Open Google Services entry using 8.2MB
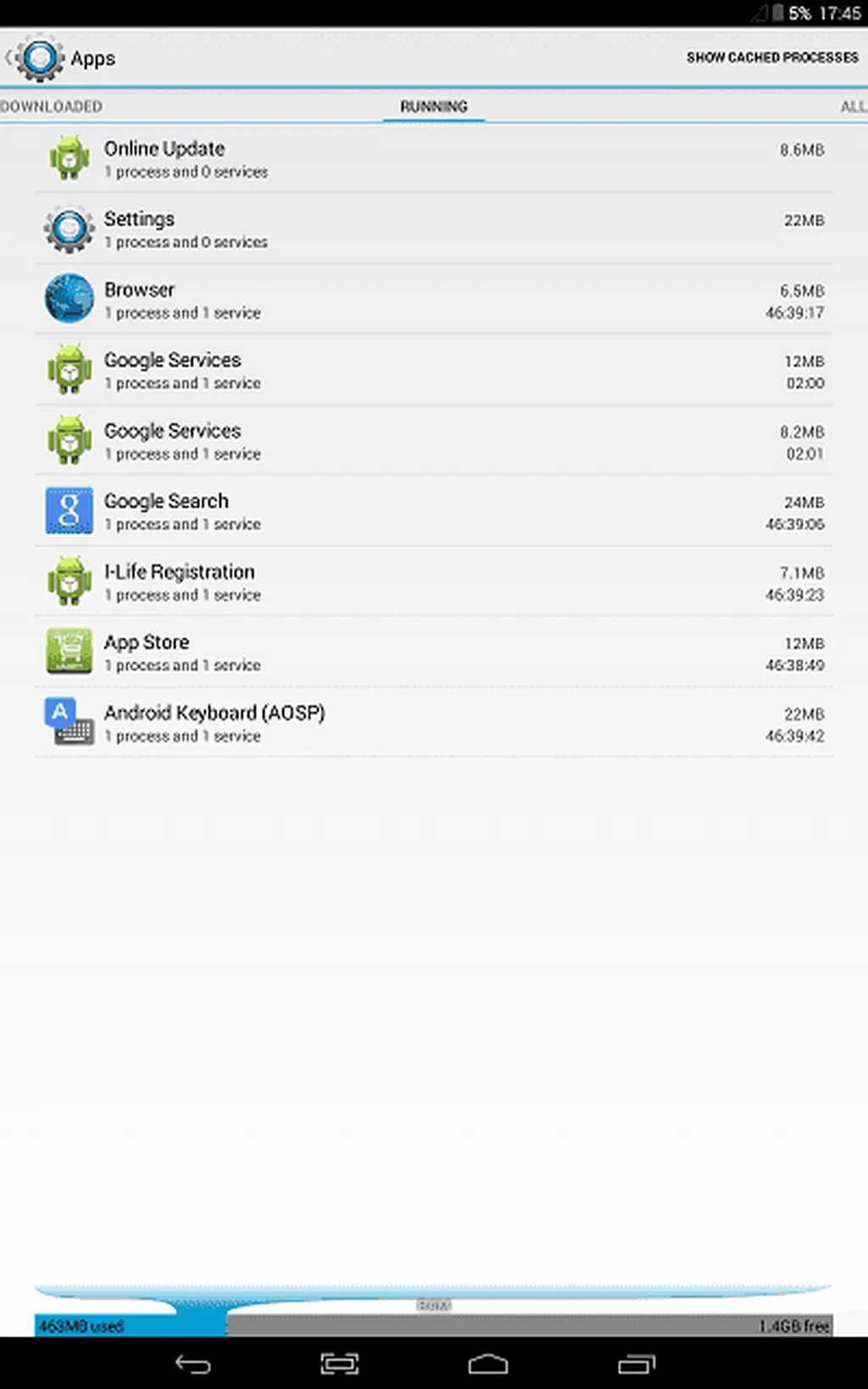This screenshot has height=1389, width=868. pos(433,441)
